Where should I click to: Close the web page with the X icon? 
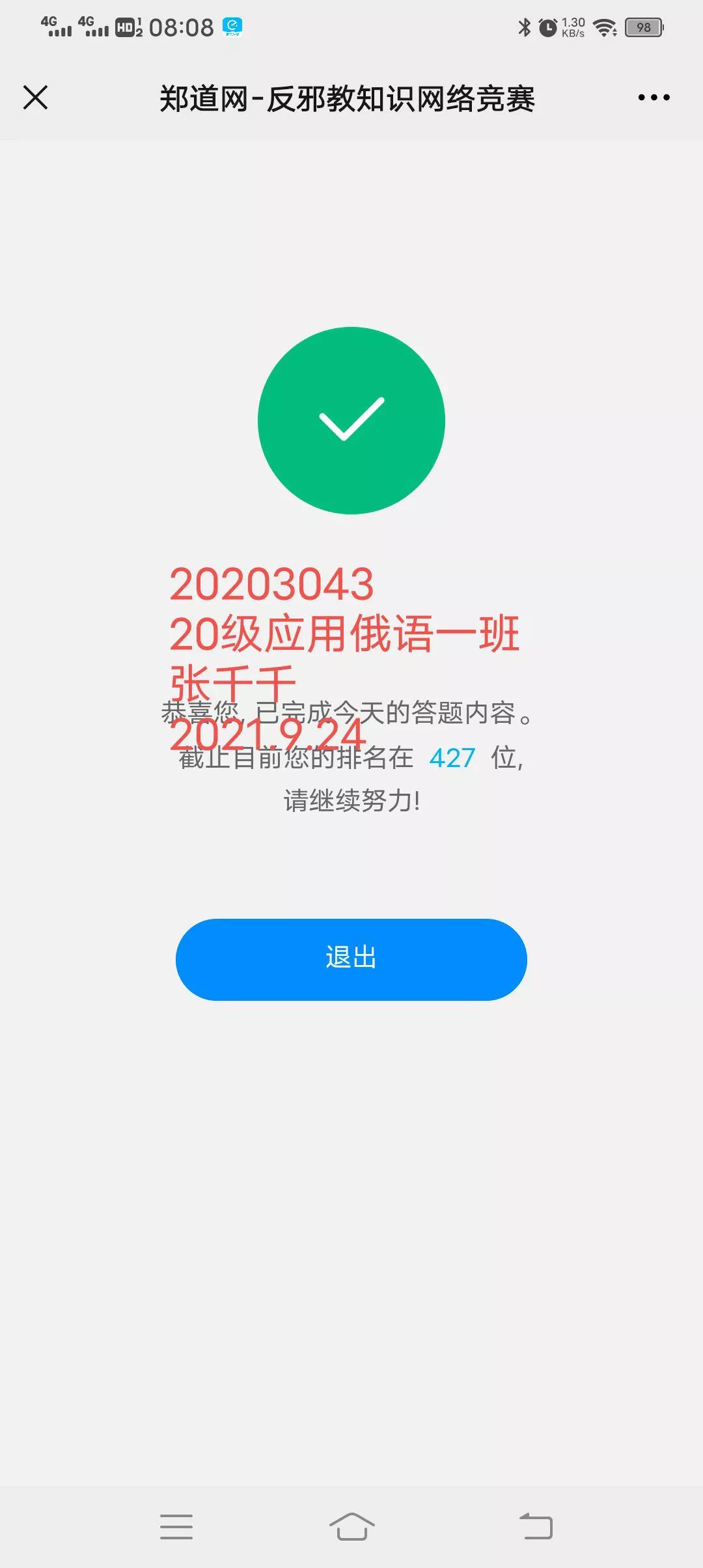[x=35, y=98]
